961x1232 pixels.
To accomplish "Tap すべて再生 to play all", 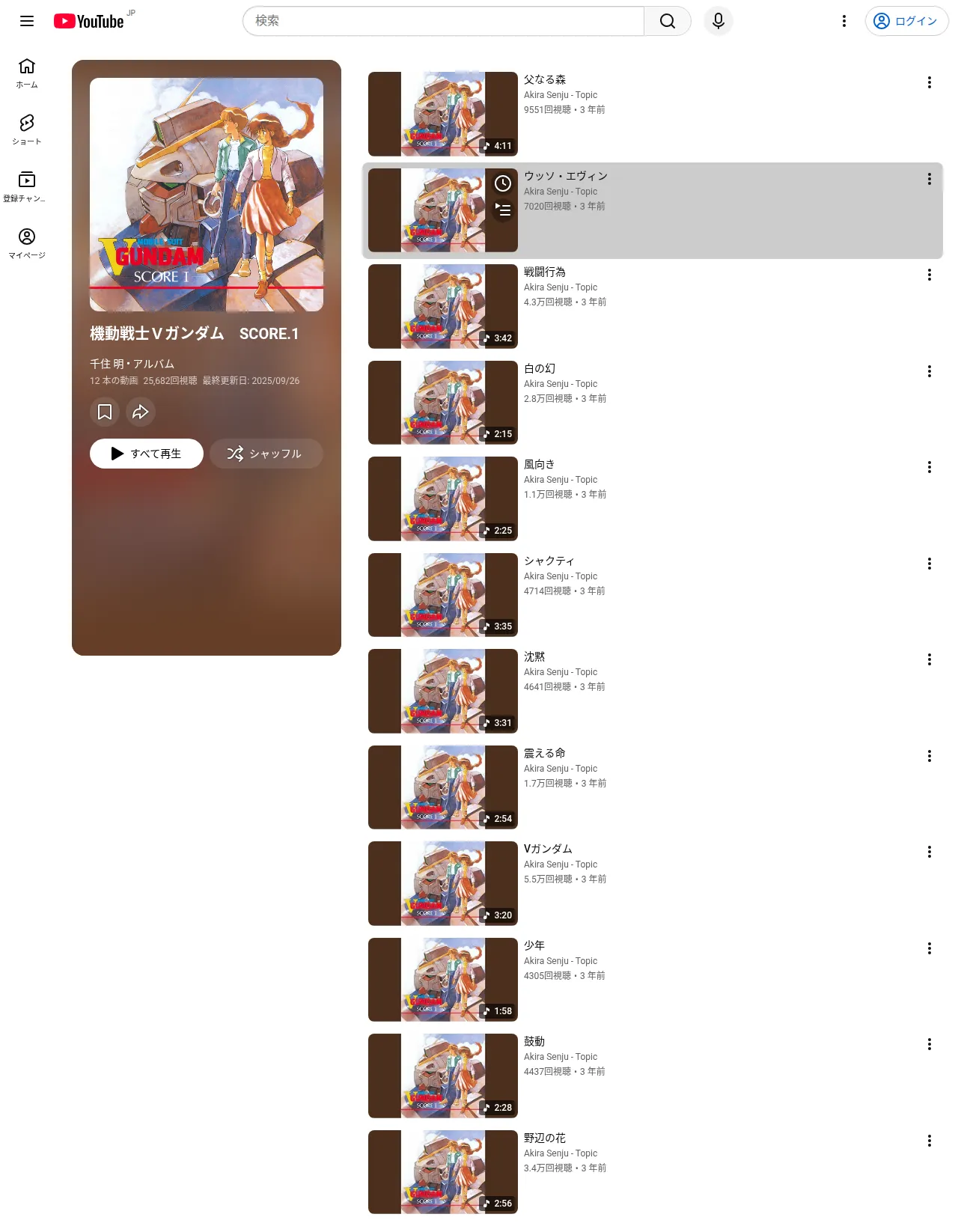I will [x=147, y=454].
